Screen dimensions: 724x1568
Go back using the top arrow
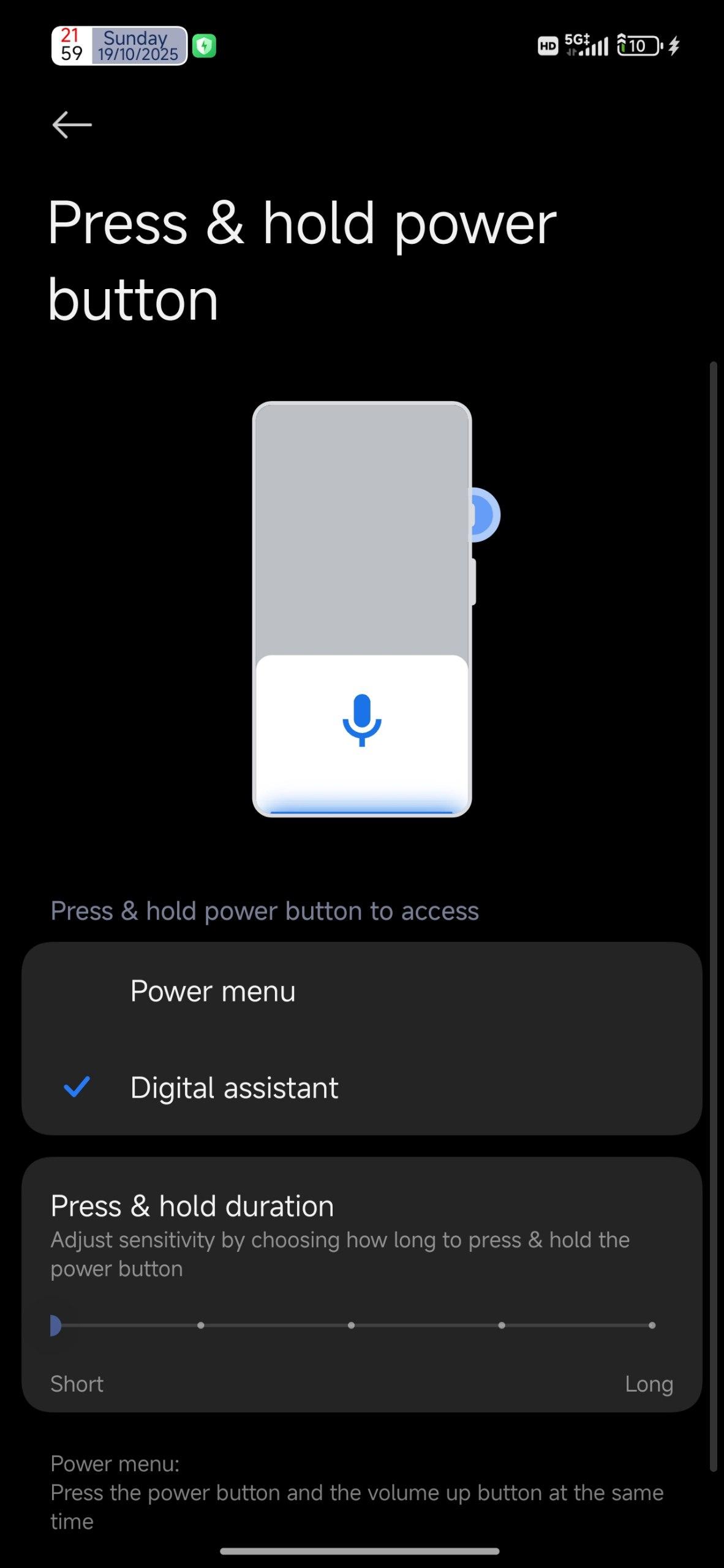72,125
